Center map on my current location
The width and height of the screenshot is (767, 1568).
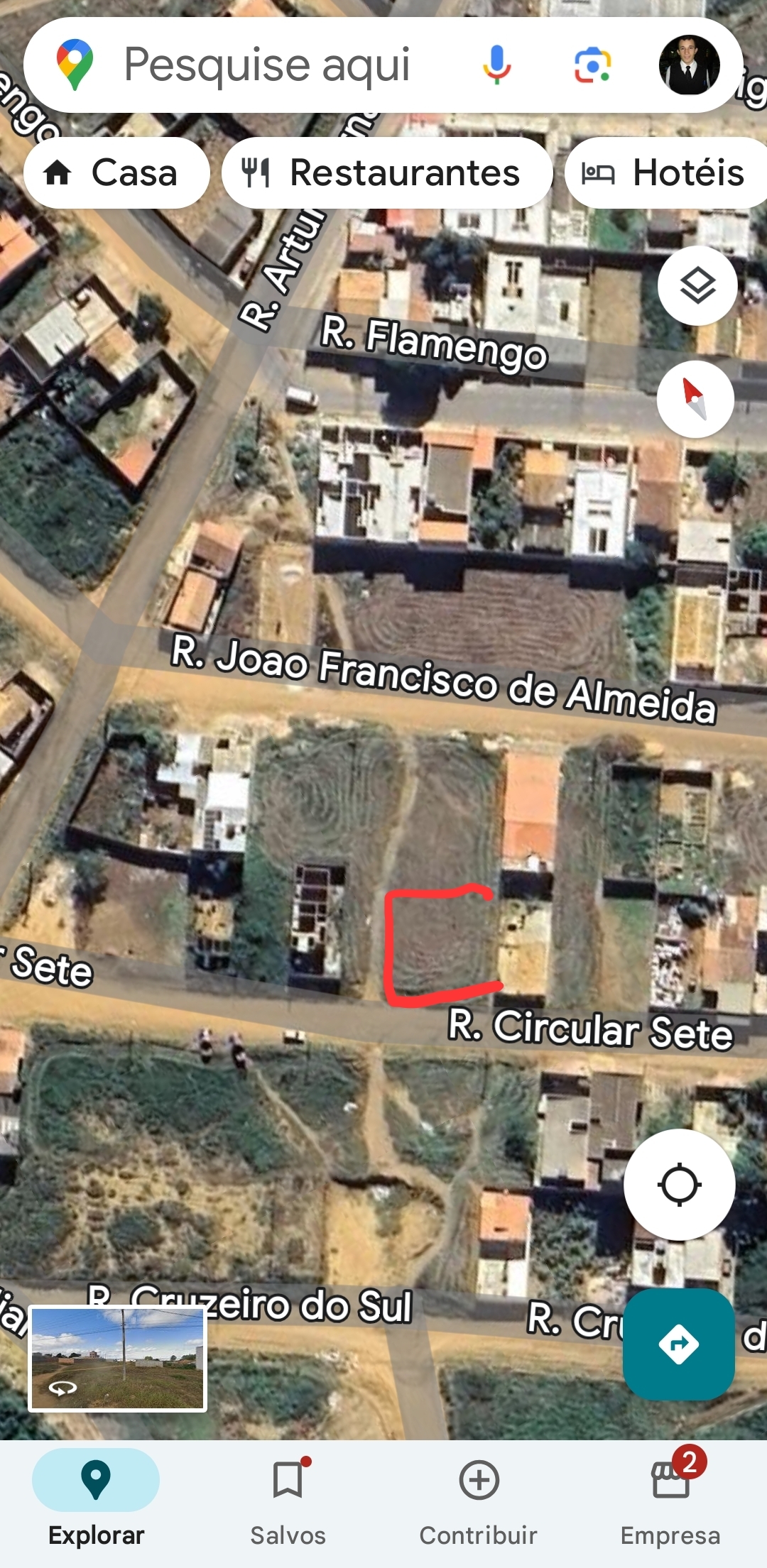679,1185
